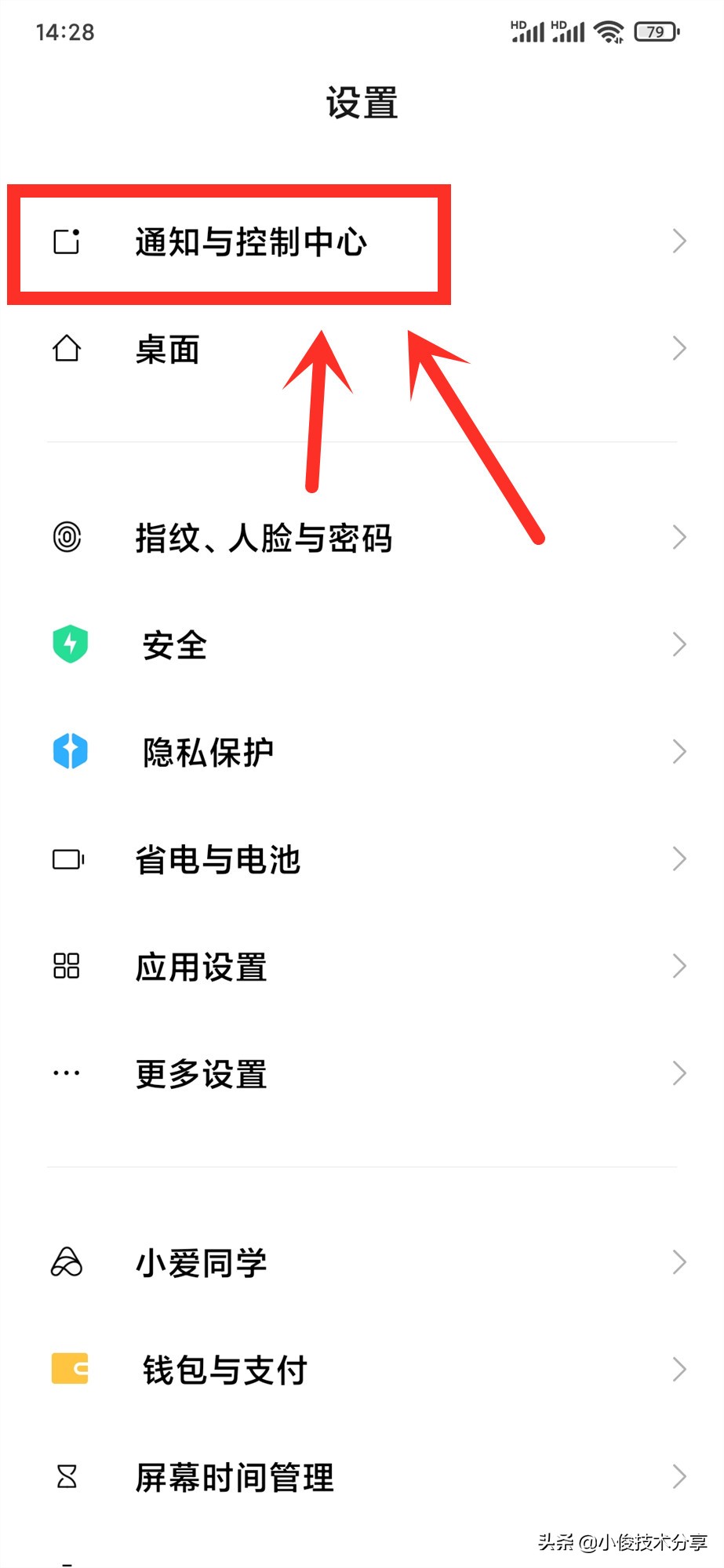Click the 79 battery indicator

[656, 31]
